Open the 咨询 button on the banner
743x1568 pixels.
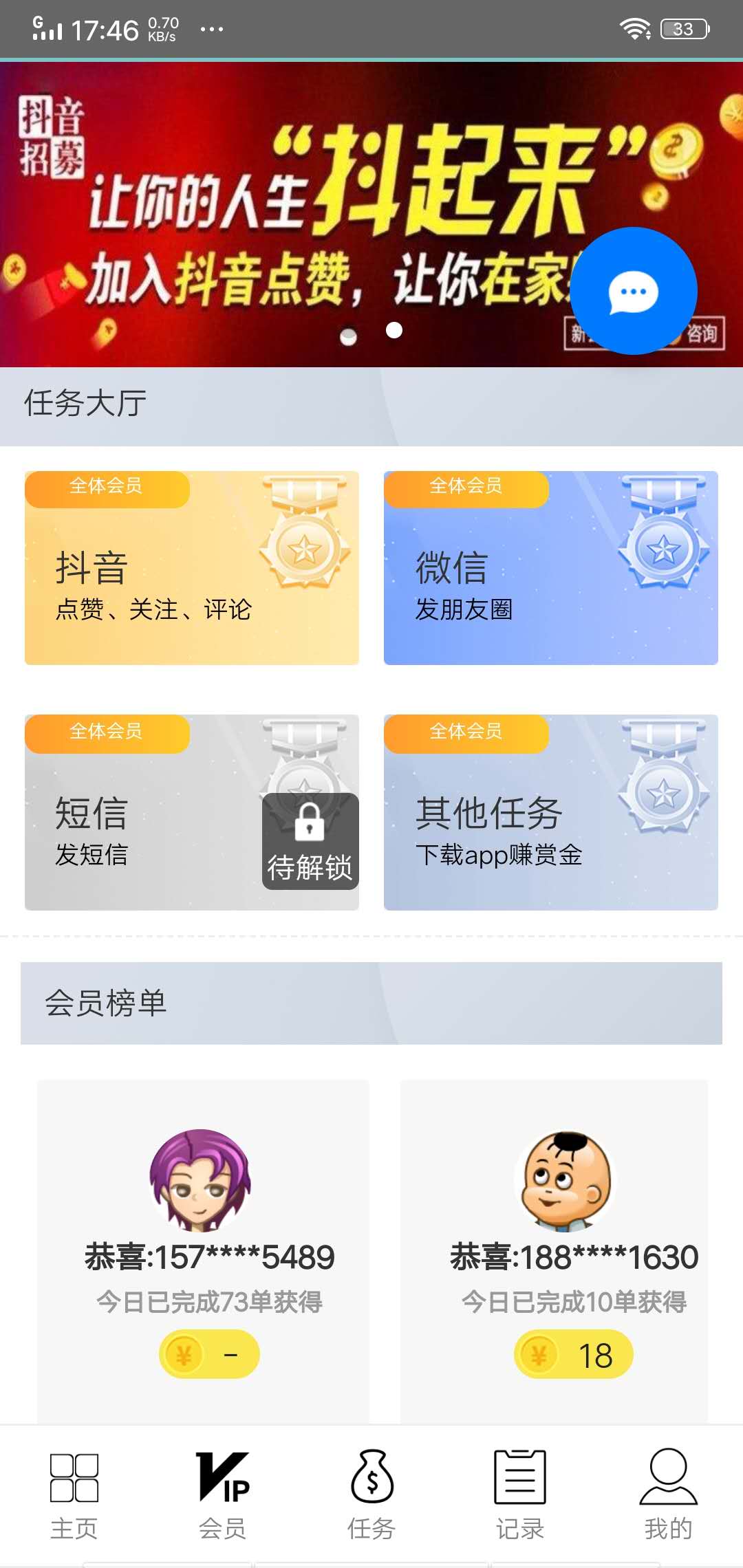click(x=704, y=335)
